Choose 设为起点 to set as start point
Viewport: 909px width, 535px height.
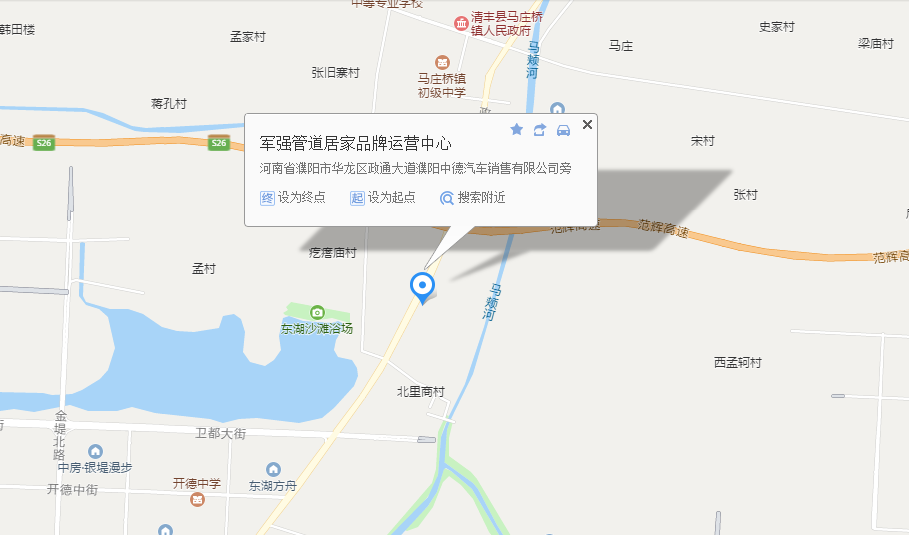click(x=383, y=198)
